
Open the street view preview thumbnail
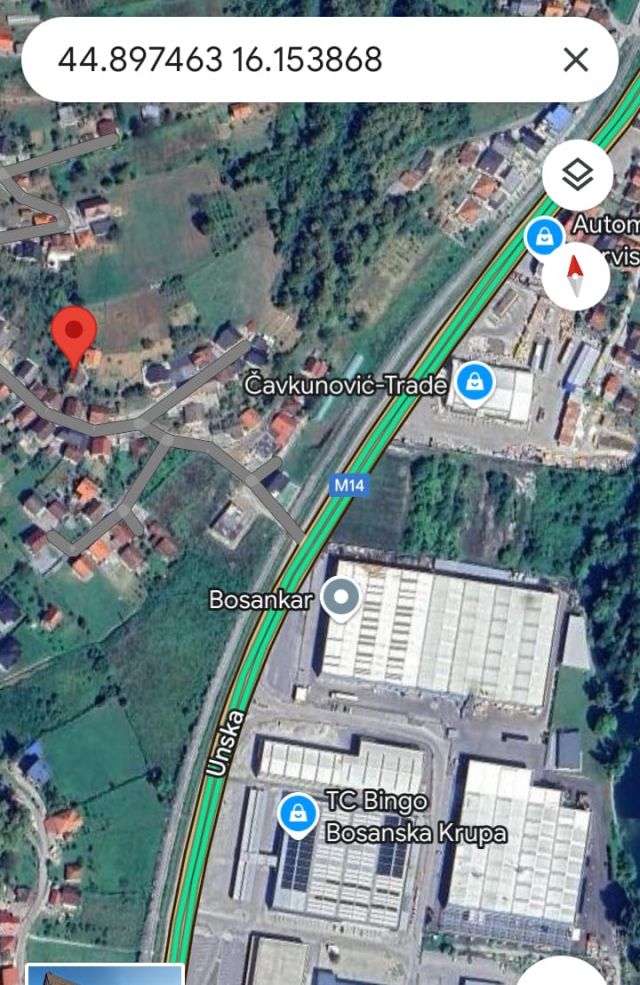tap(104, 975)
